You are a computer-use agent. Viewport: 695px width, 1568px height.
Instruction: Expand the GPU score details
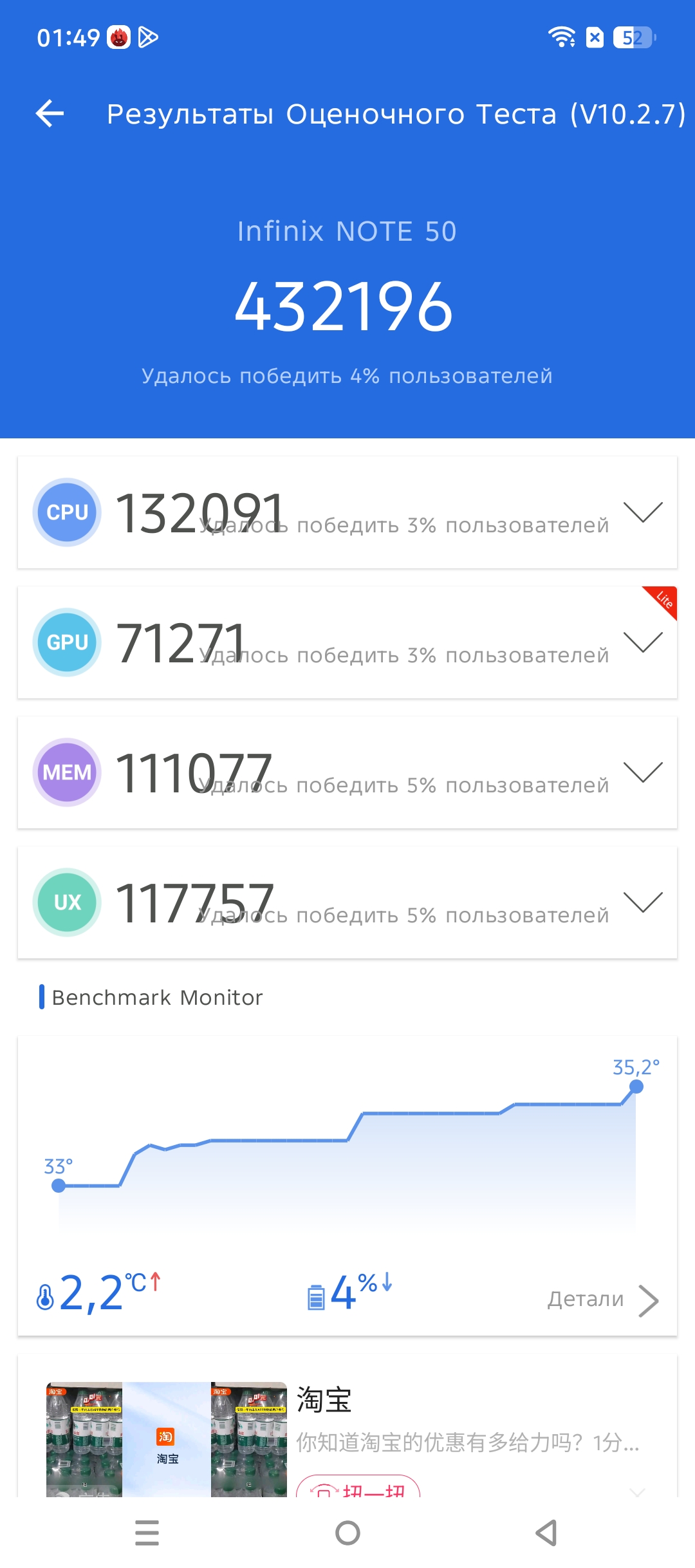[643, 642]
